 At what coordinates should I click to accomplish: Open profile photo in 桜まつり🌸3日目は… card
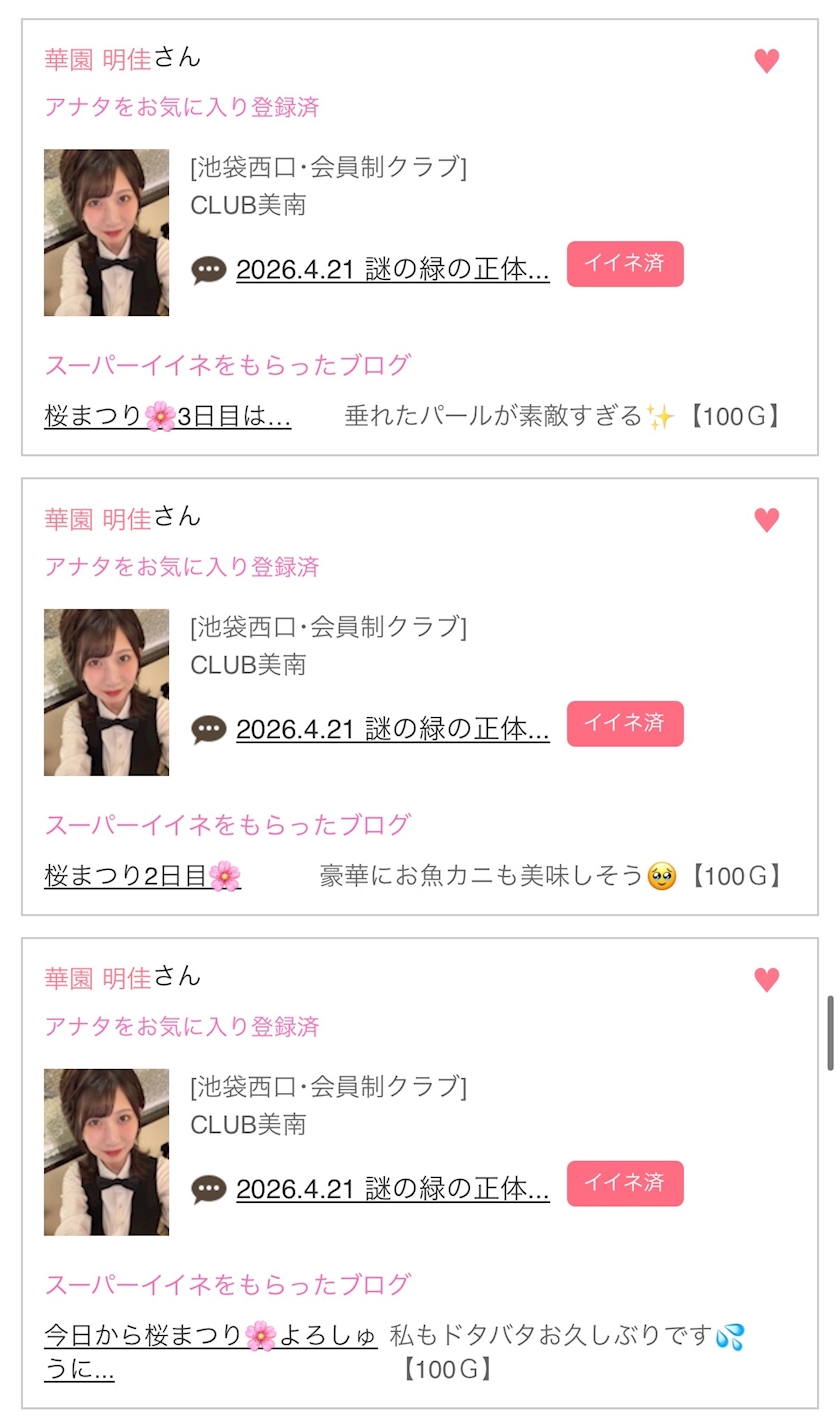tap(106, 233)
